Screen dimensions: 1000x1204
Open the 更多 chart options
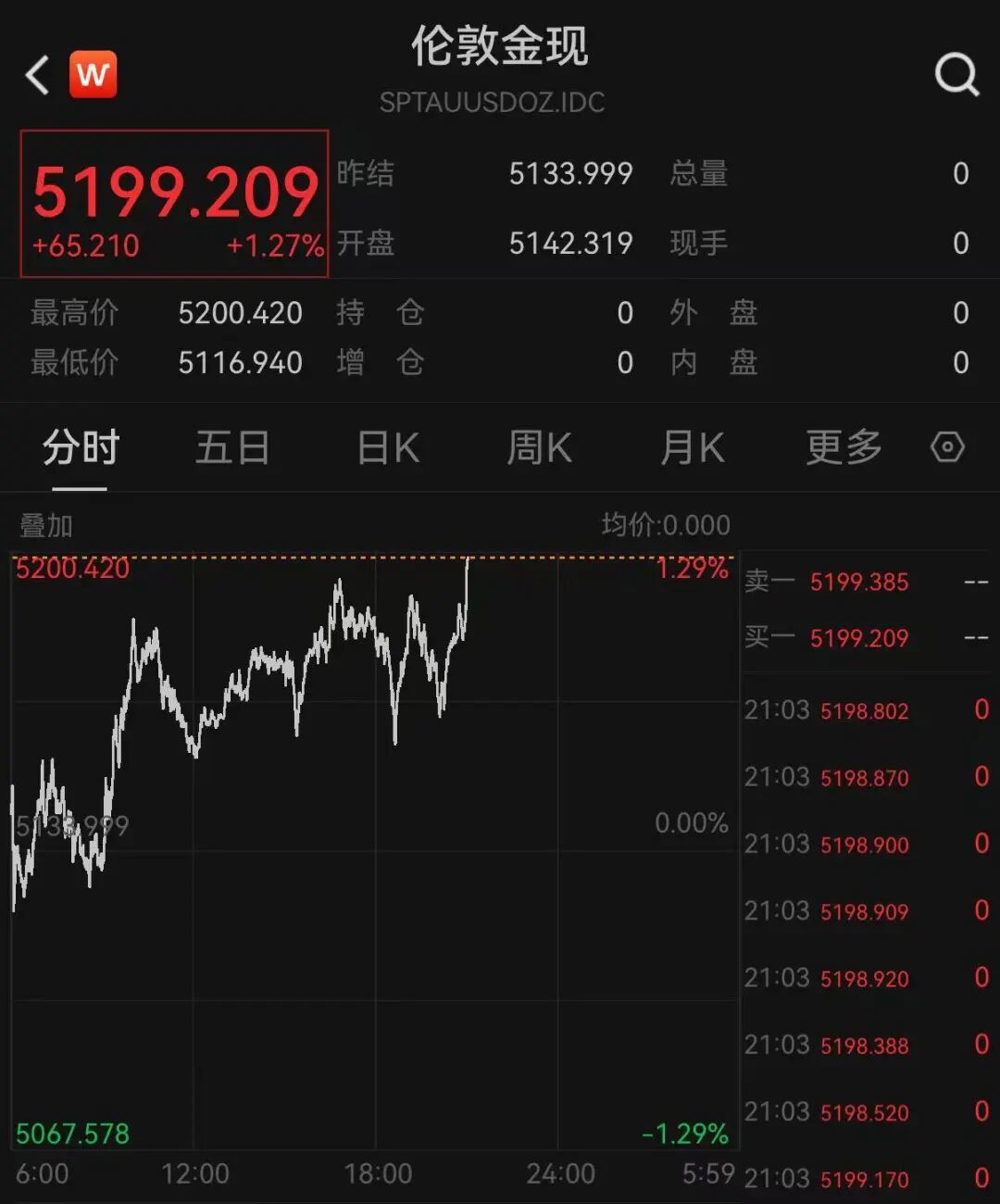click(x=844, y=448)
